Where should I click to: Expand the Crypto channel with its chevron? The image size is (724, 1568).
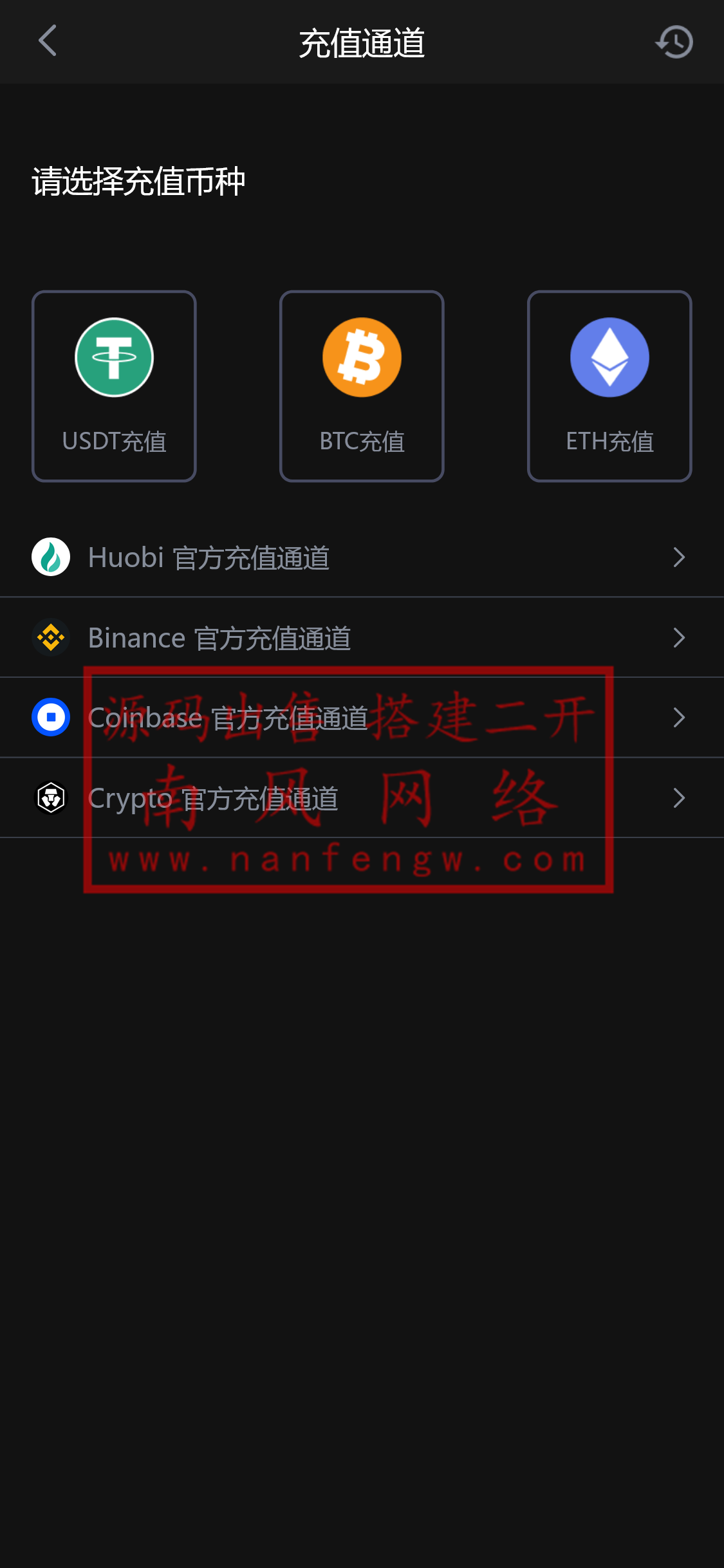click(x=679, y=797)
